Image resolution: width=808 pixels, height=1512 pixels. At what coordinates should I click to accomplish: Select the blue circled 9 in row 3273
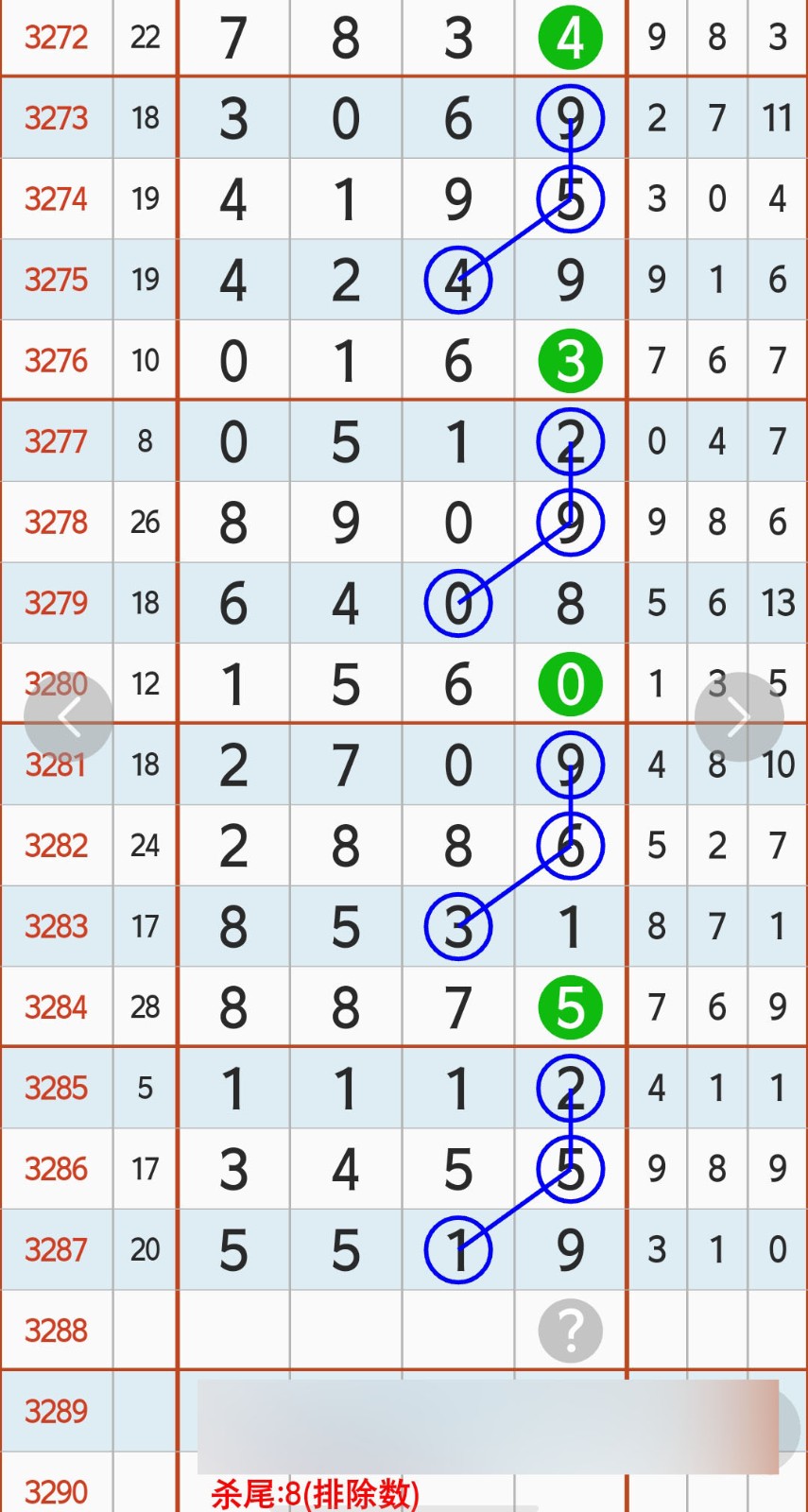(x=570, y=118)
